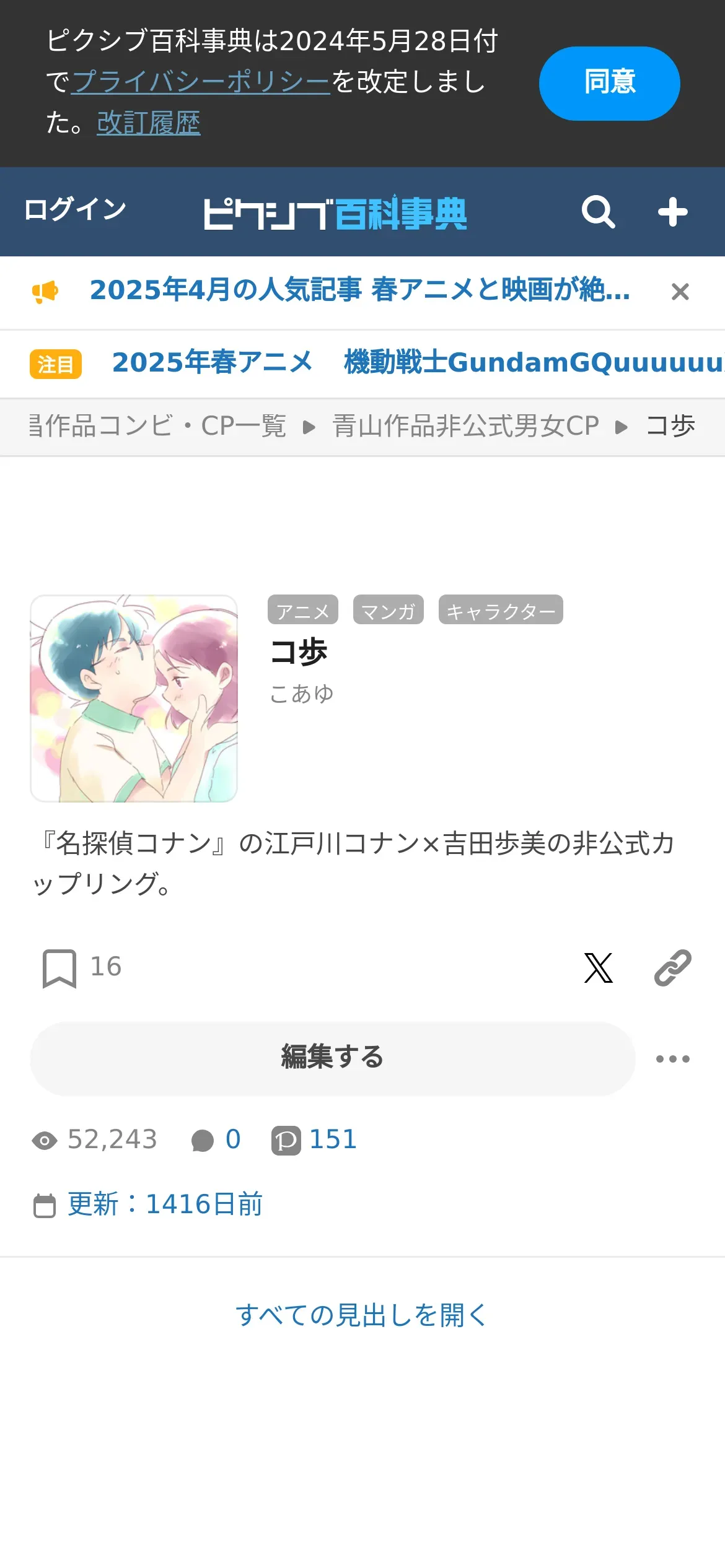725x1568 pixels.
Task: Share the article on X
Action: click(598, 968)
